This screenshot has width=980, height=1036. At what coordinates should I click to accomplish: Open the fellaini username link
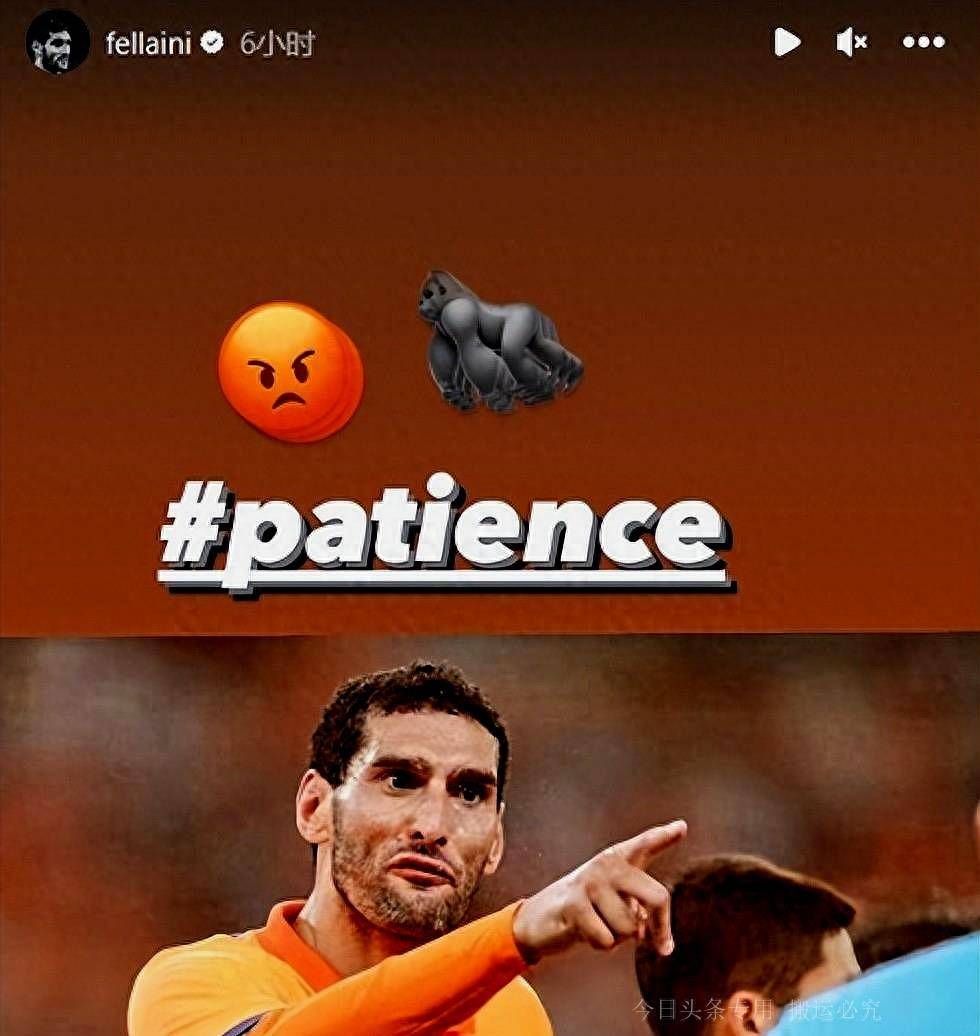tap(148, 44)
